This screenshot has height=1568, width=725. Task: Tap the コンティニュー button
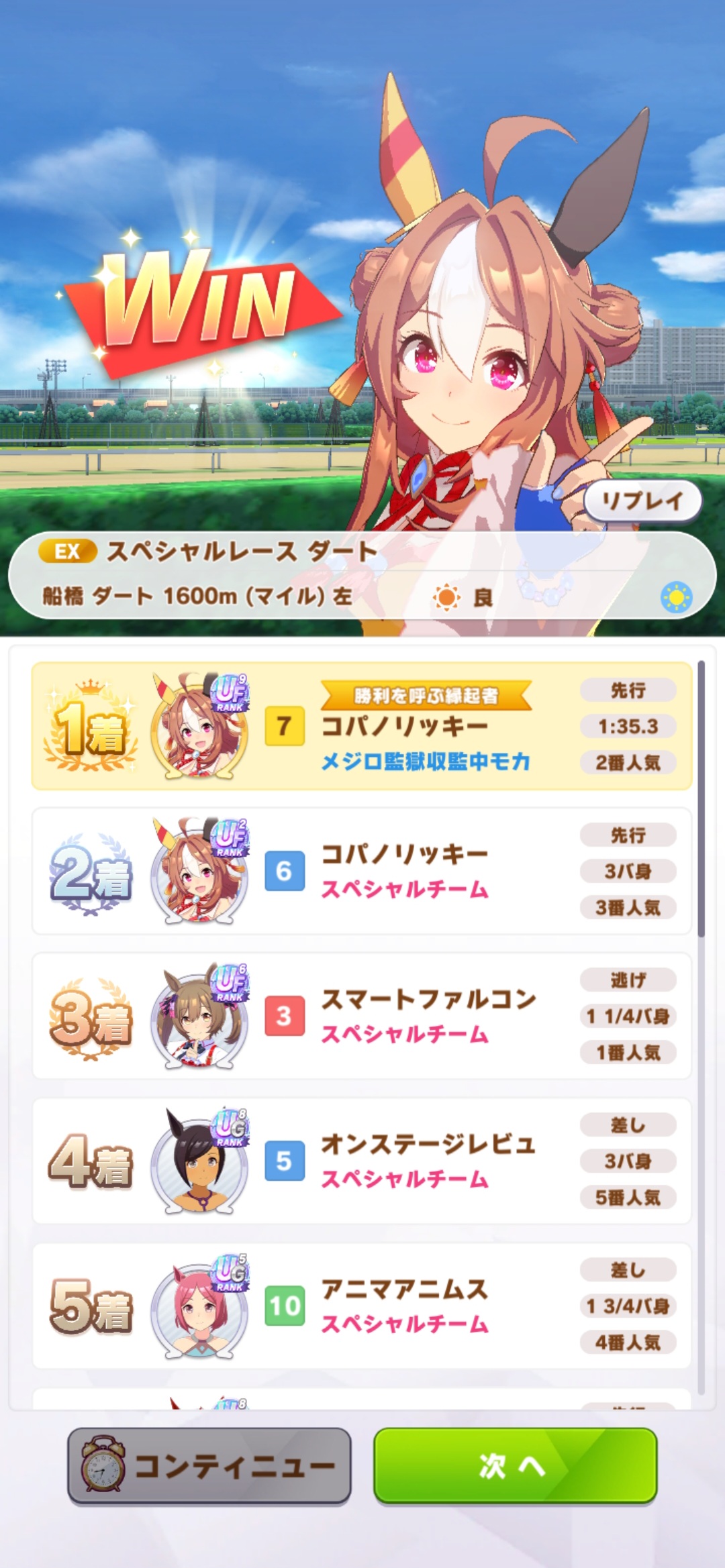209,1465
